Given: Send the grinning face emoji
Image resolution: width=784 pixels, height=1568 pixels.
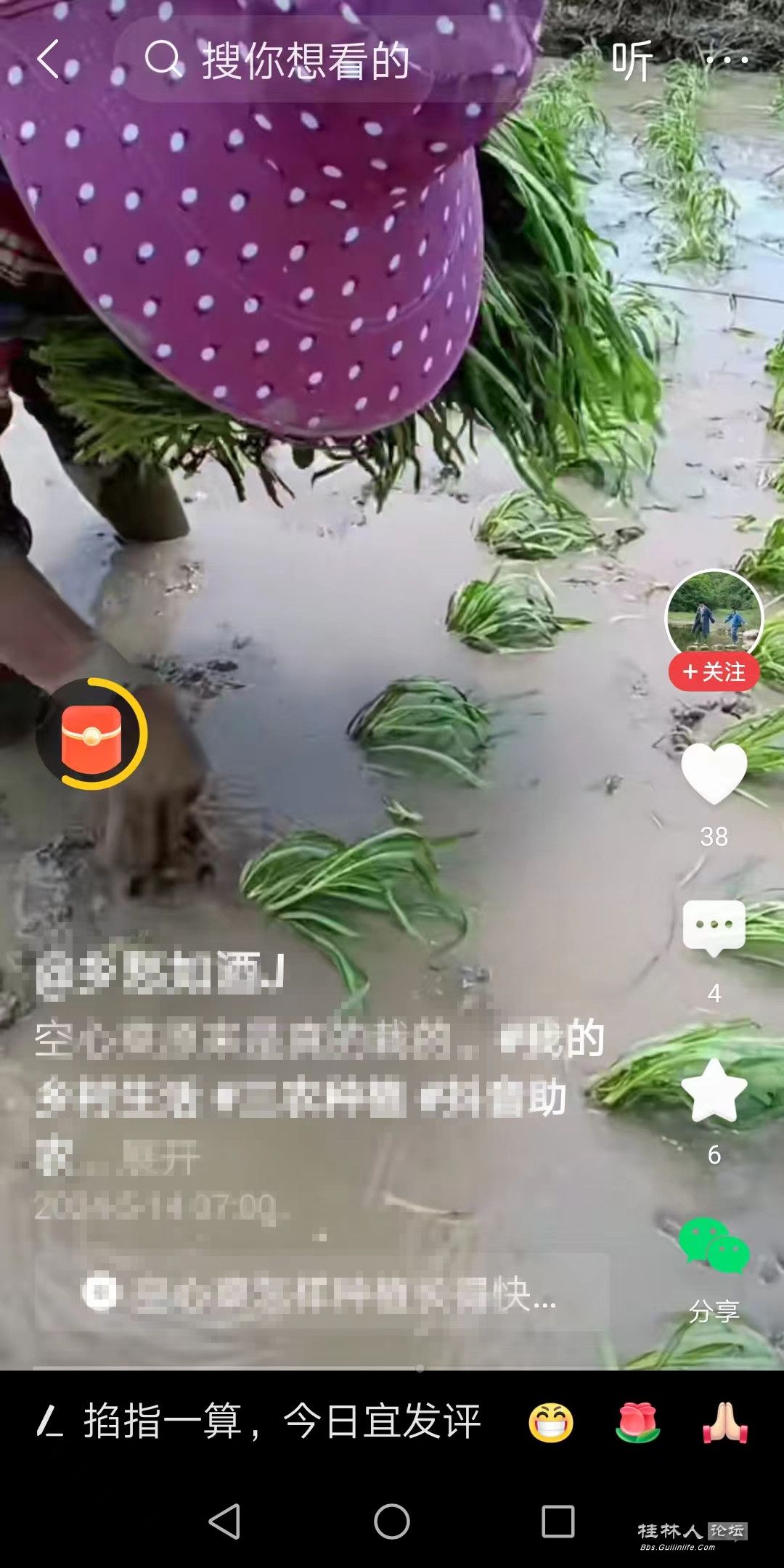Looking at the screenshot, I should coord(551,1423).
